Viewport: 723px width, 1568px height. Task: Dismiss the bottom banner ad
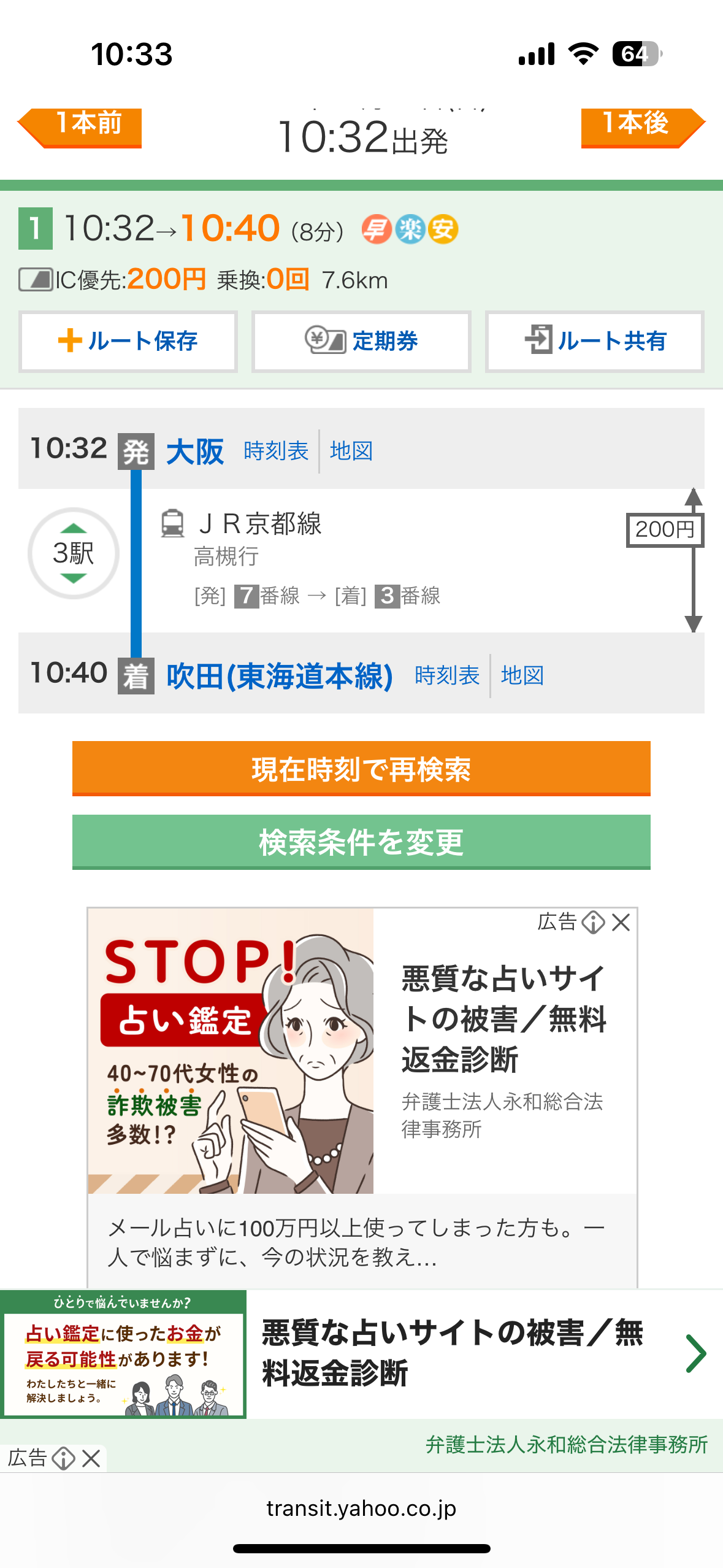coord(91,1458)
